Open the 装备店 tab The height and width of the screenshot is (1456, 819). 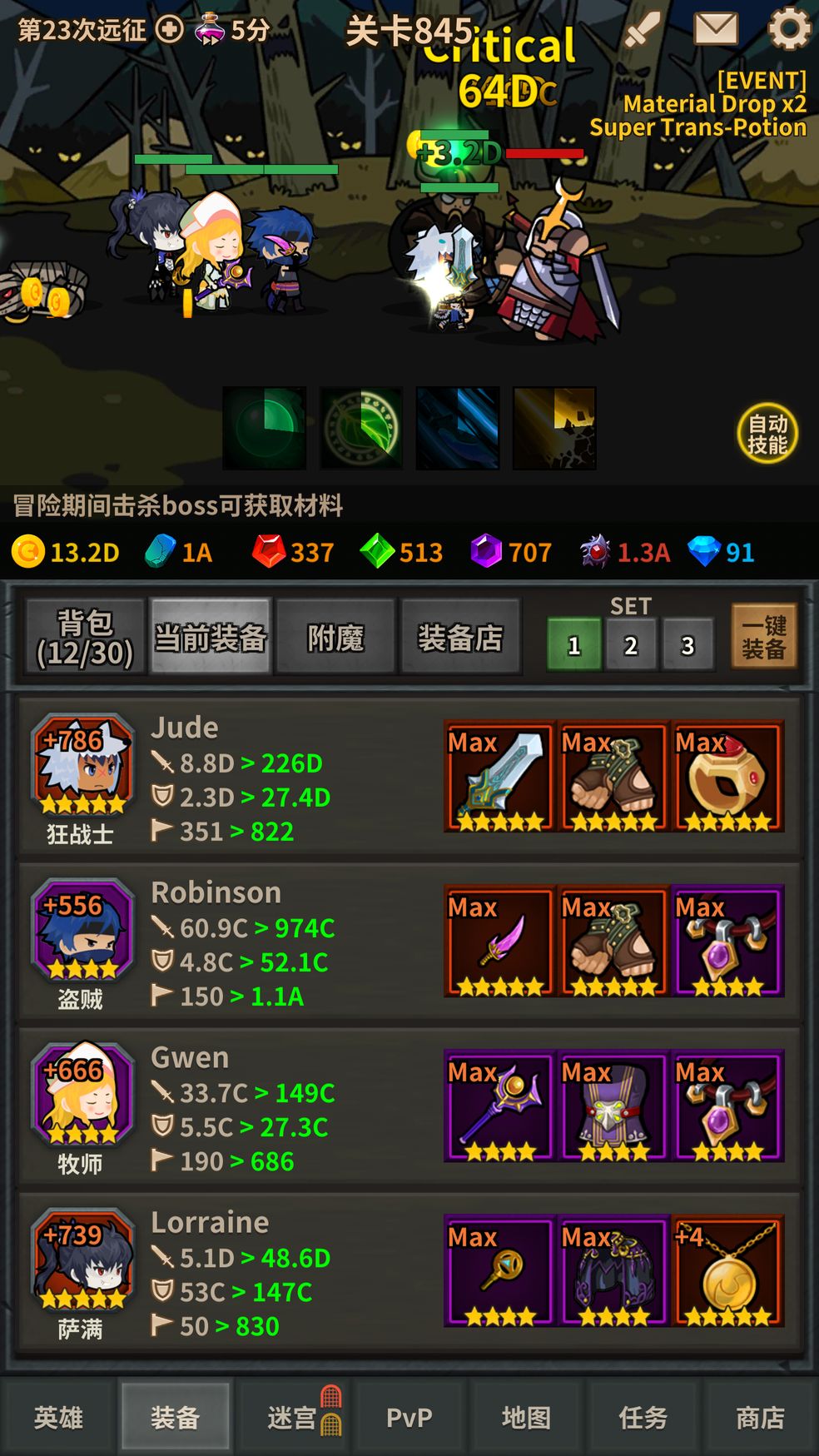click(x=461, y=638)
